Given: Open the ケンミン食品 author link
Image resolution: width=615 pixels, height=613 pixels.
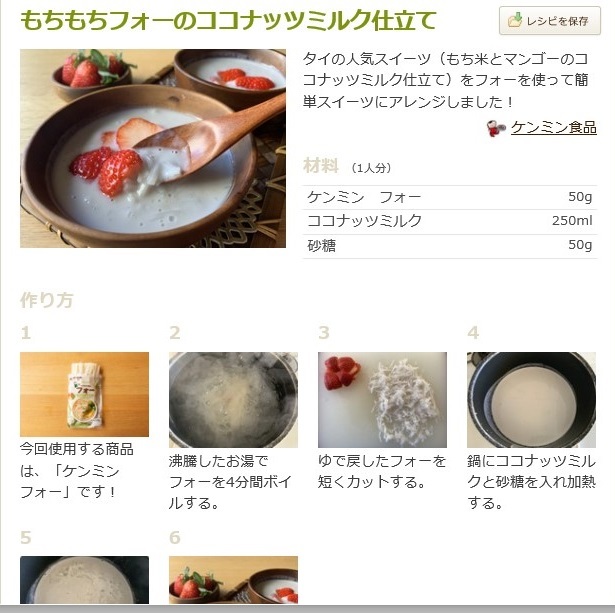Looking at the screenshot, I should (553, 128).
